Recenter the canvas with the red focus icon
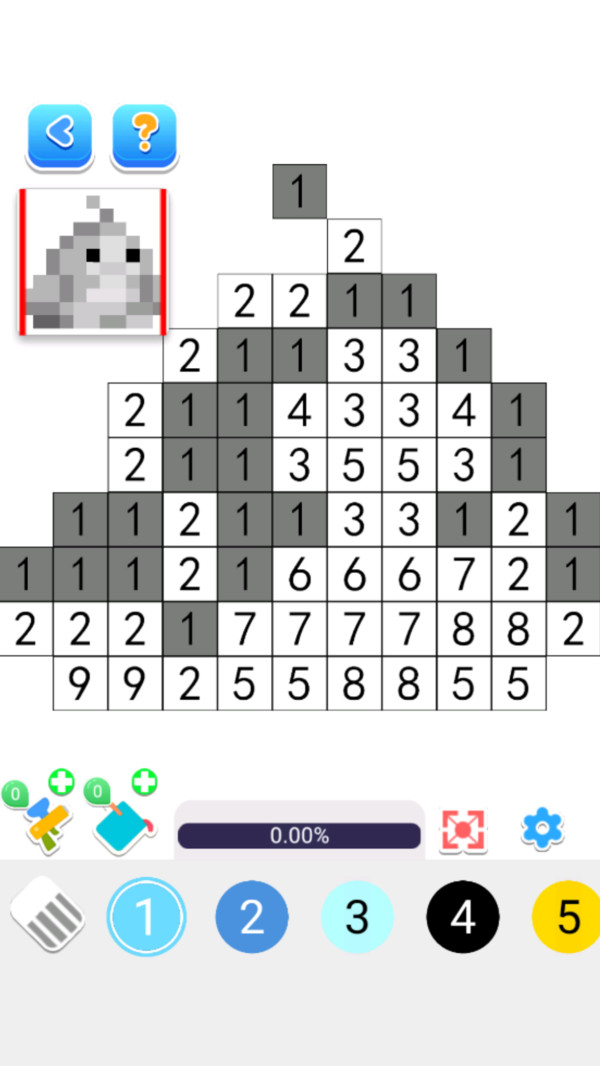The width and height of the screenshot is (600, 1066). point(462,830)
